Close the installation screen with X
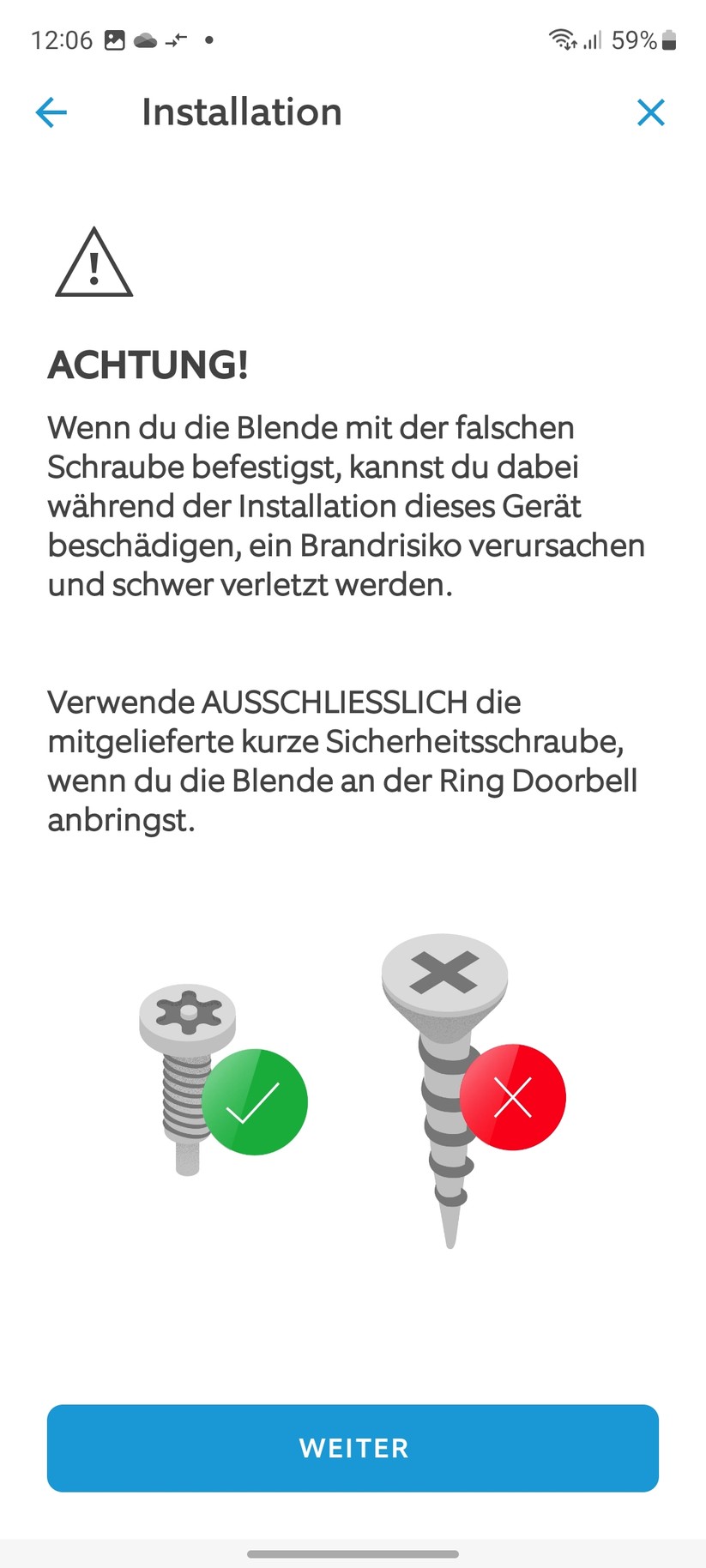The width and height of the screenshot is (706, 1568). pos(652,112)
